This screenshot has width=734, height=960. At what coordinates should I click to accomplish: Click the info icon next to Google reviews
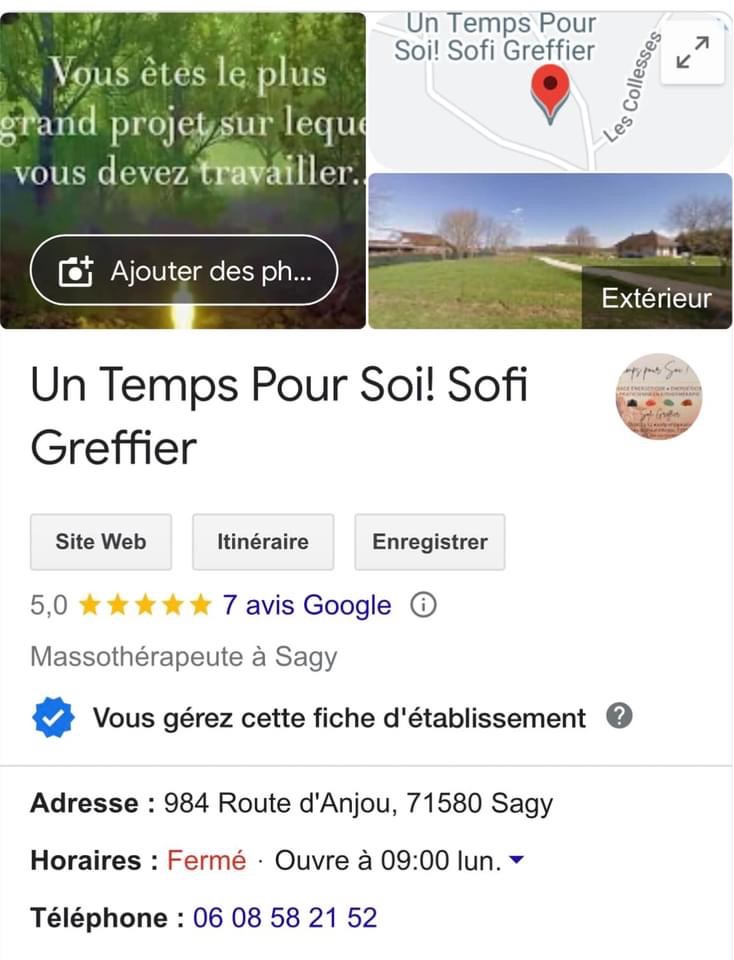pos(423,604)
